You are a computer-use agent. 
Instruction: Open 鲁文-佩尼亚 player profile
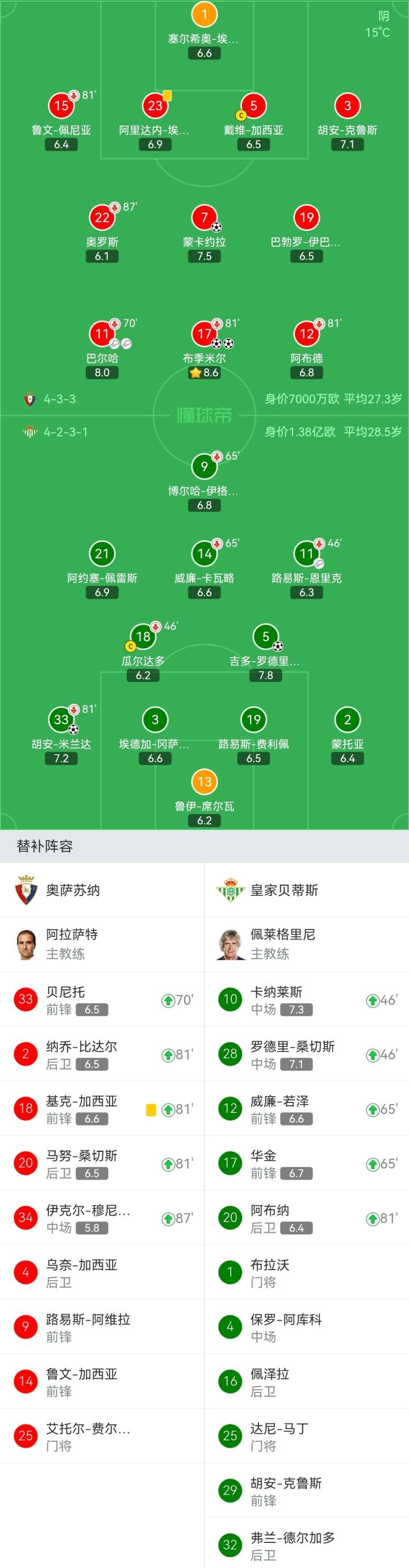(x=61, y=106)
